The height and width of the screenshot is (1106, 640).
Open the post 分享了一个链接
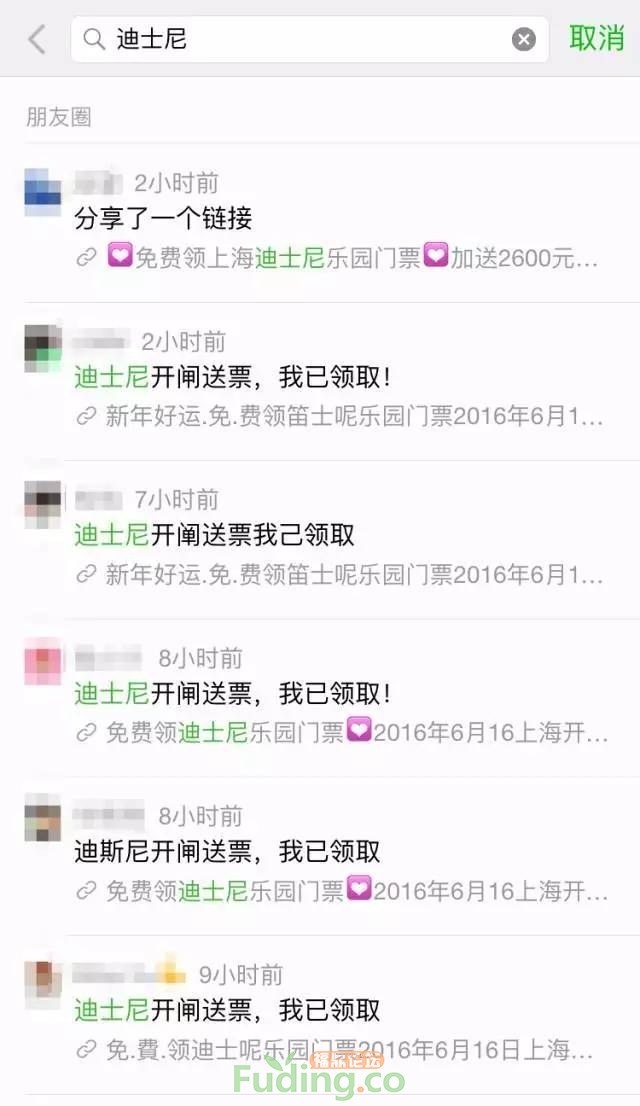164,219
